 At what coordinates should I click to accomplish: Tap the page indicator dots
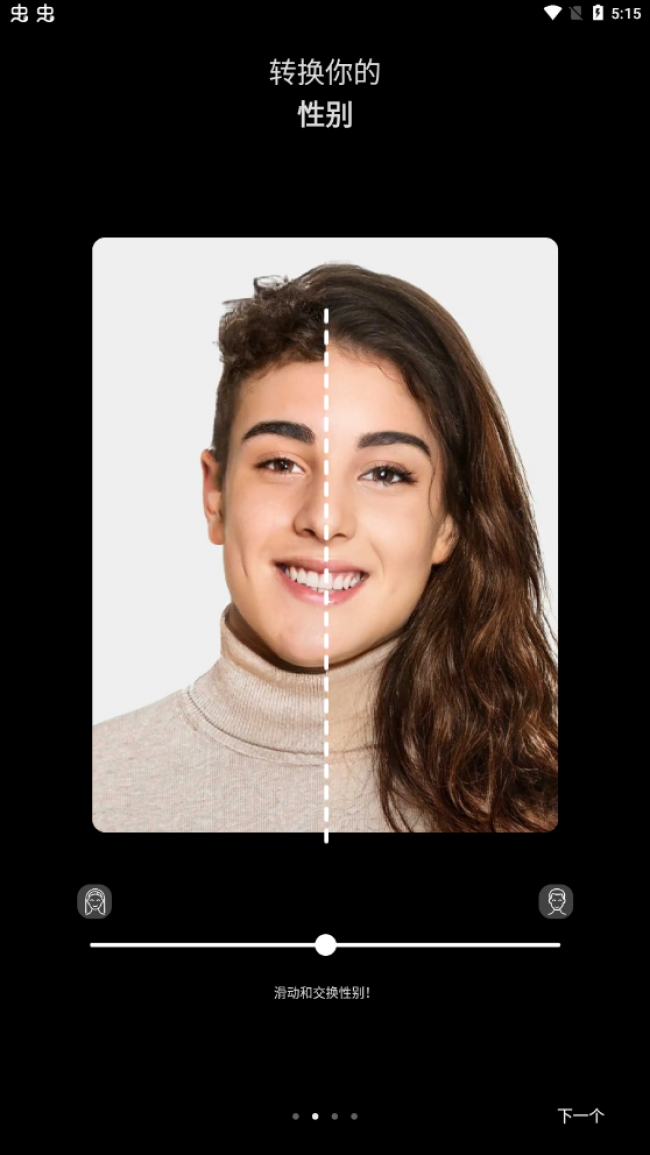click(x=325, y=1116)
